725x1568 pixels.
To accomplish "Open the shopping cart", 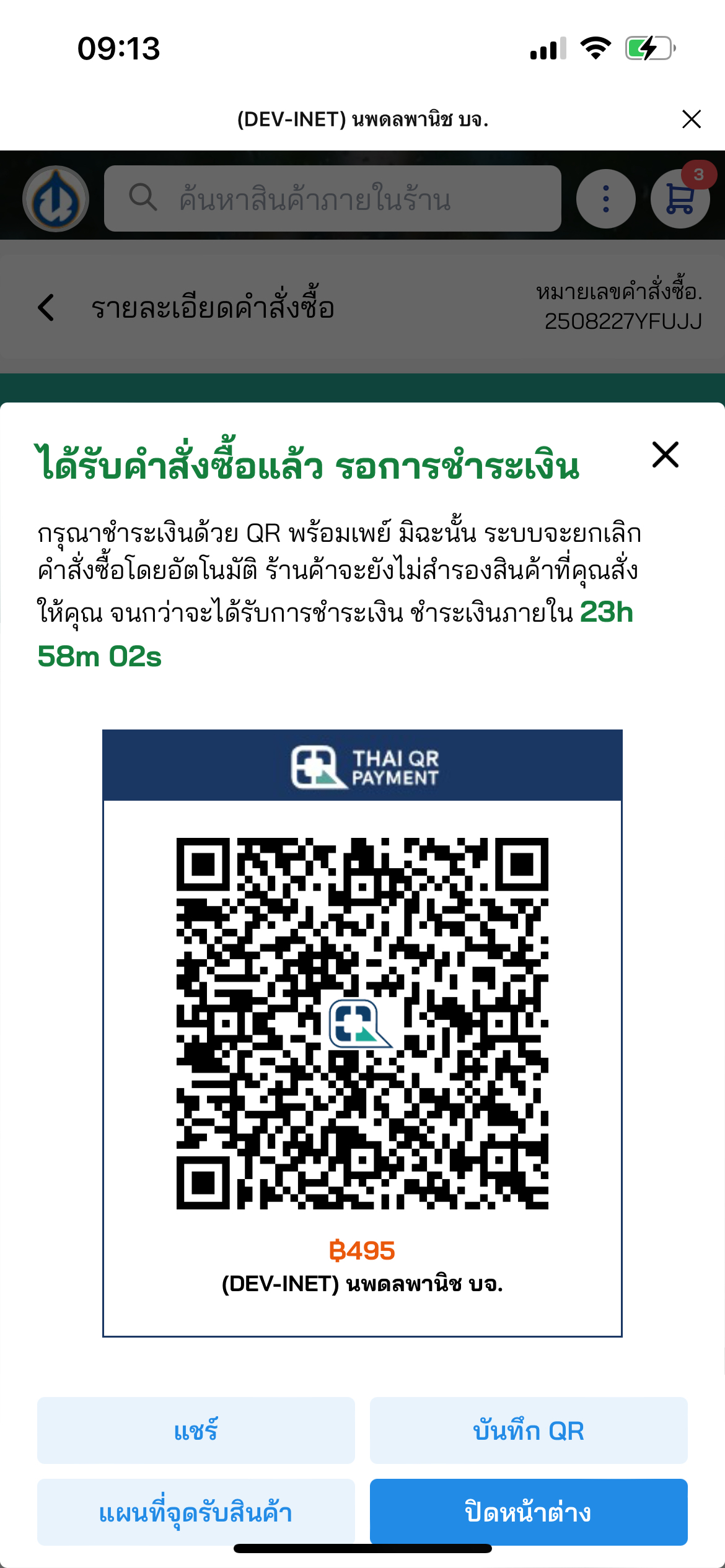I will coord(680,199).
